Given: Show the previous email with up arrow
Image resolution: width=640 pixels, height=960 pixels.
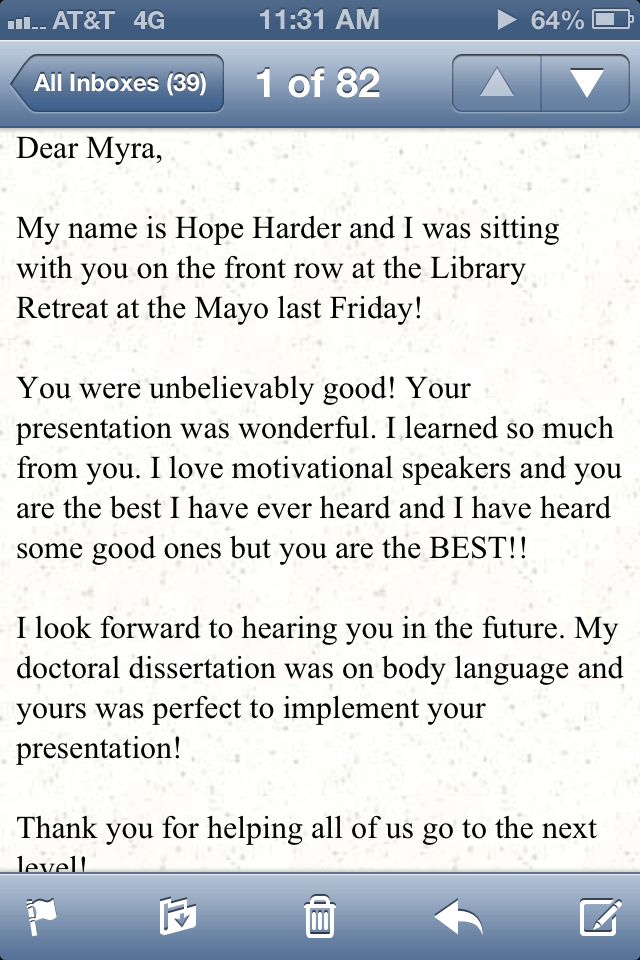Looking at the screenshot, I should [496, 83].
